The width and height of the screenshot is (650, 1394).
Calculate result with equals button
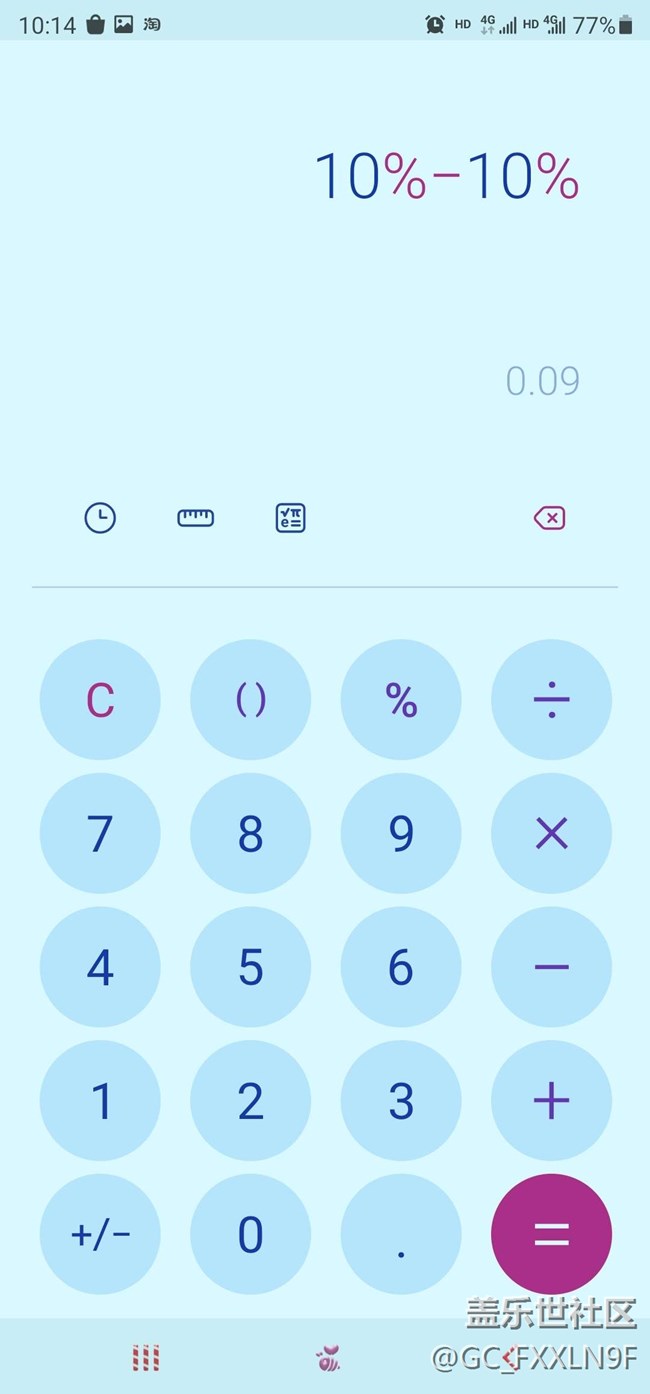551,1234
